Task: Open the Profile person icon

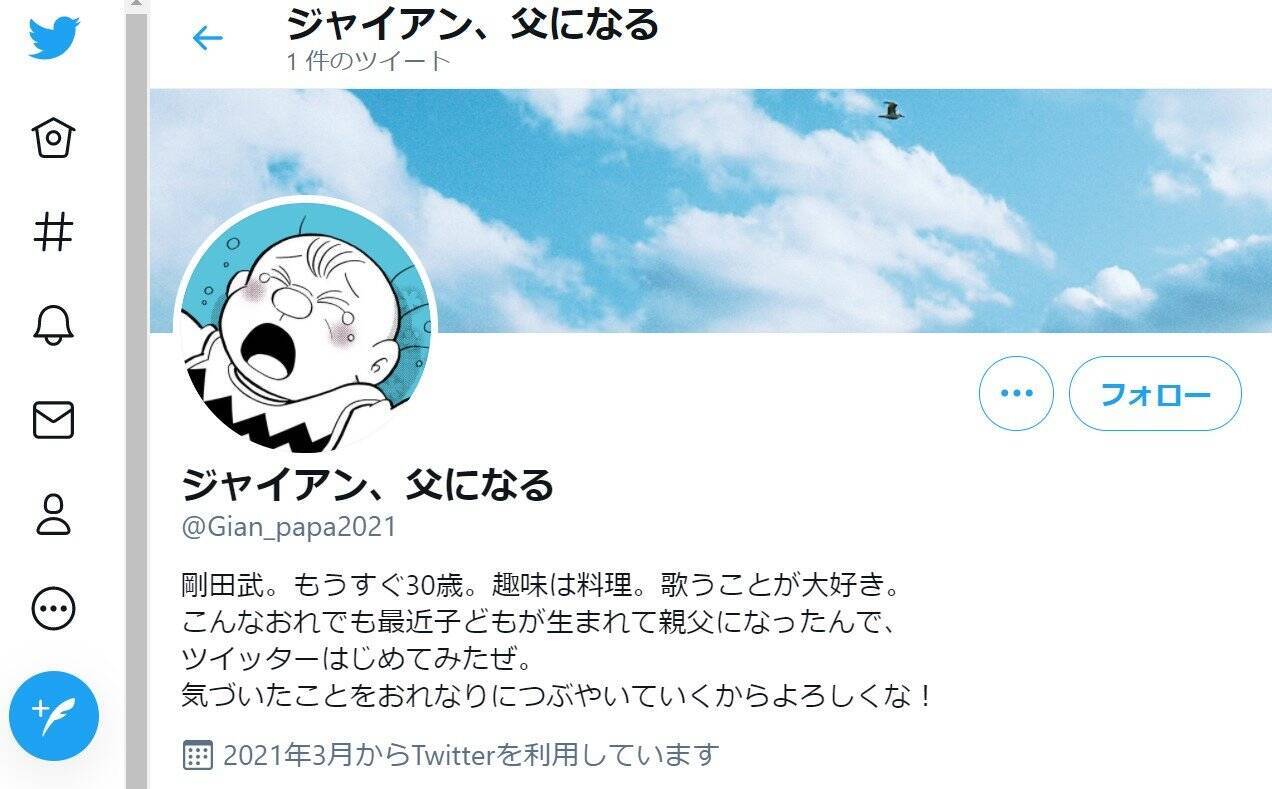Action: tap(54, 514)
